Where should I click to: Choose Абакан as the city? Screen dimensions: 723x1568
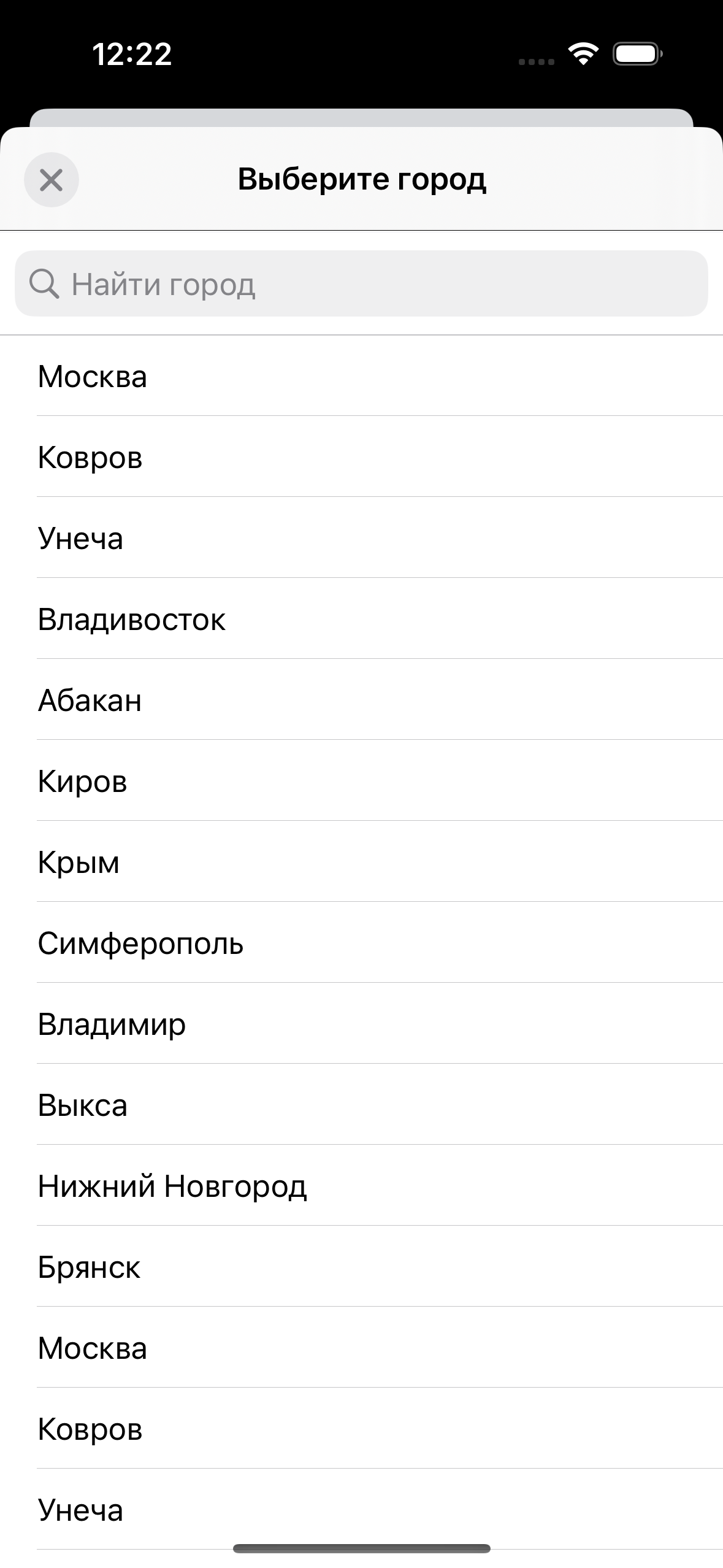tap(361, 699)
